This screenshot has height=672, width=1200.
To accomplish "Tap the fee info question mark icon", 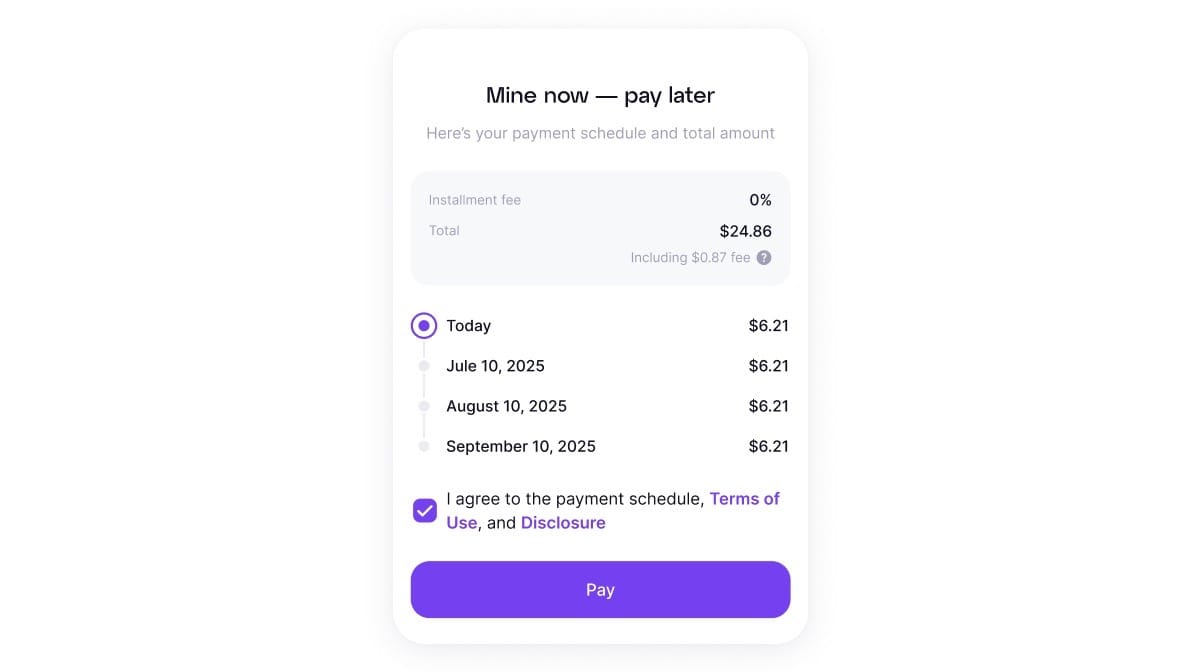I will [764, 257].
